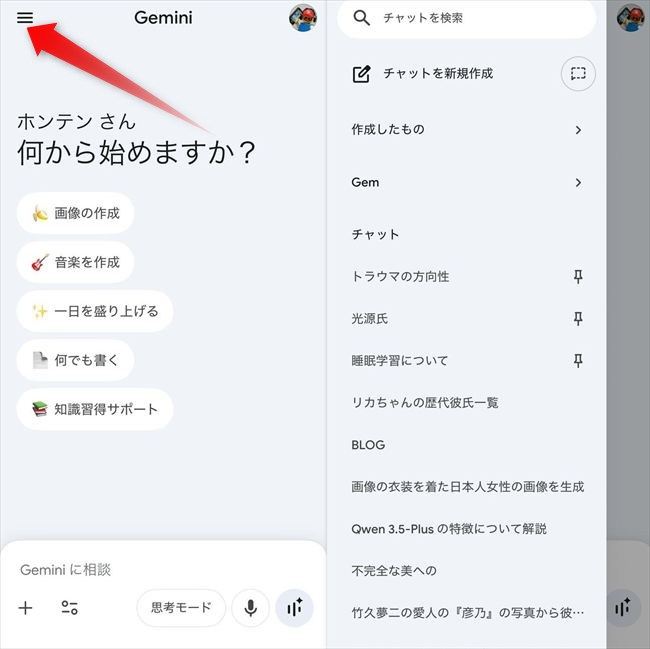Open the 思考モード model selector
650x649 pixels.
click(x=181, y=608)
